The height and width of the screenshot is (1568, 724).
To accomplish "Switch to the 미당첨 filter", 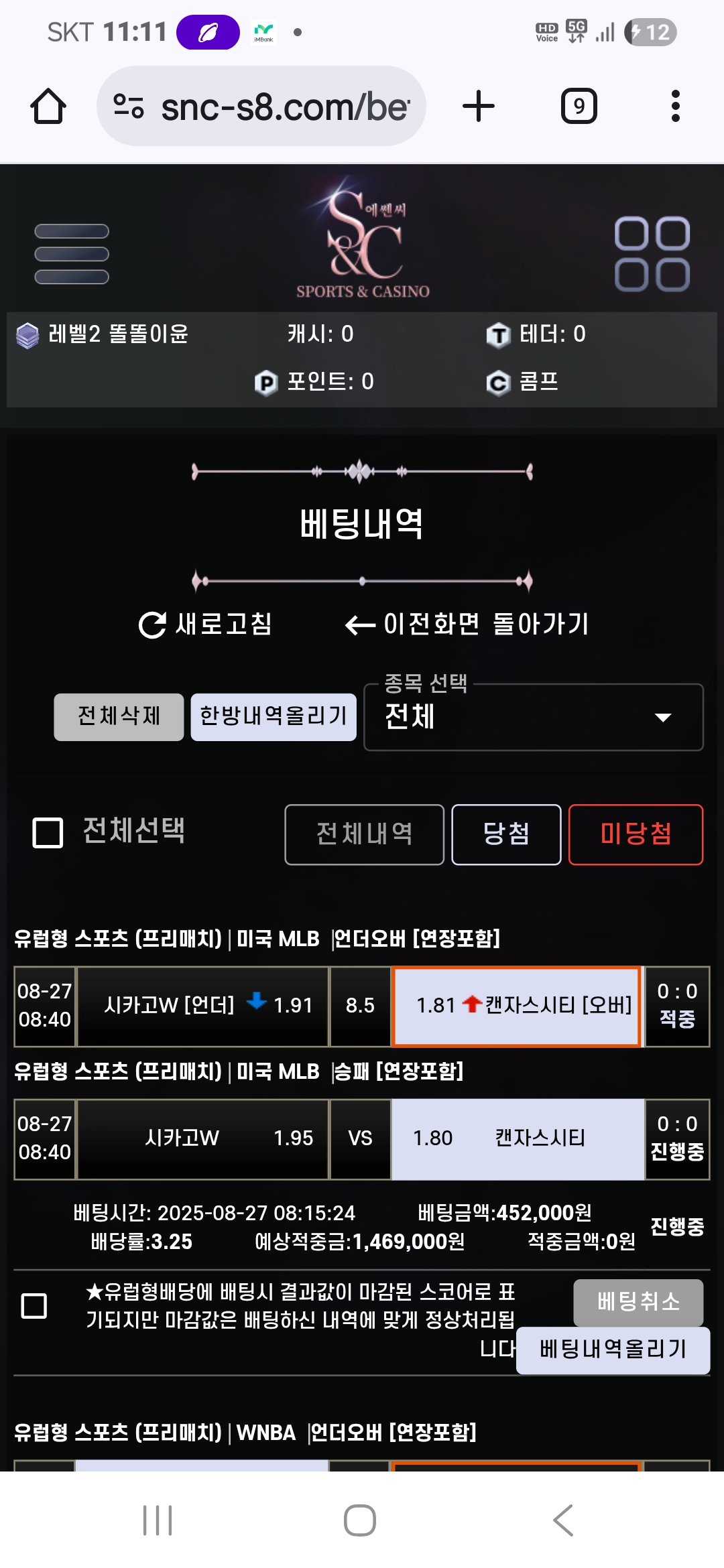I will tap(636, 834).
